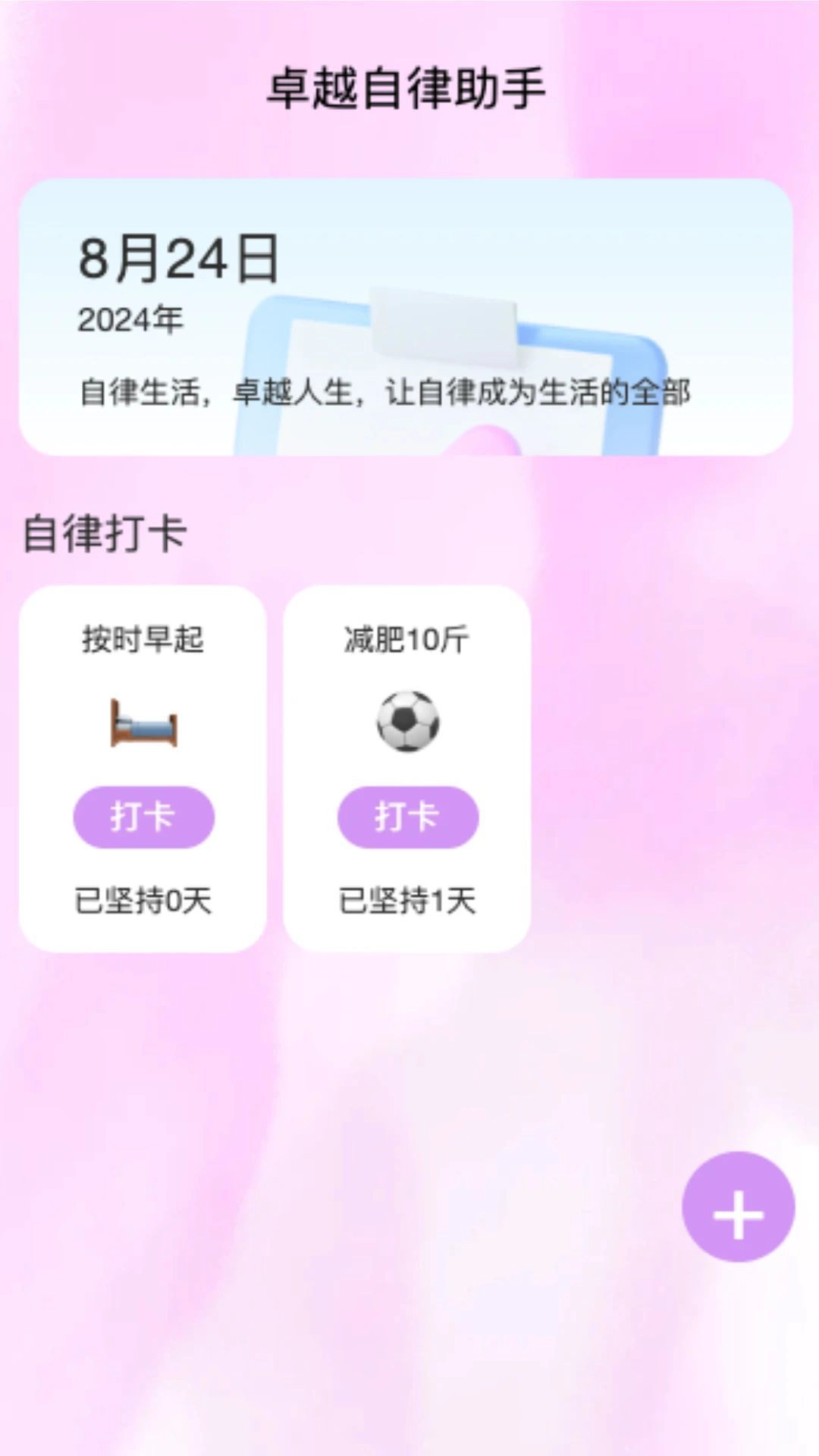Add a new habit with plus button
This screenshot has height=1456, width=819.
pos(738,1207)
